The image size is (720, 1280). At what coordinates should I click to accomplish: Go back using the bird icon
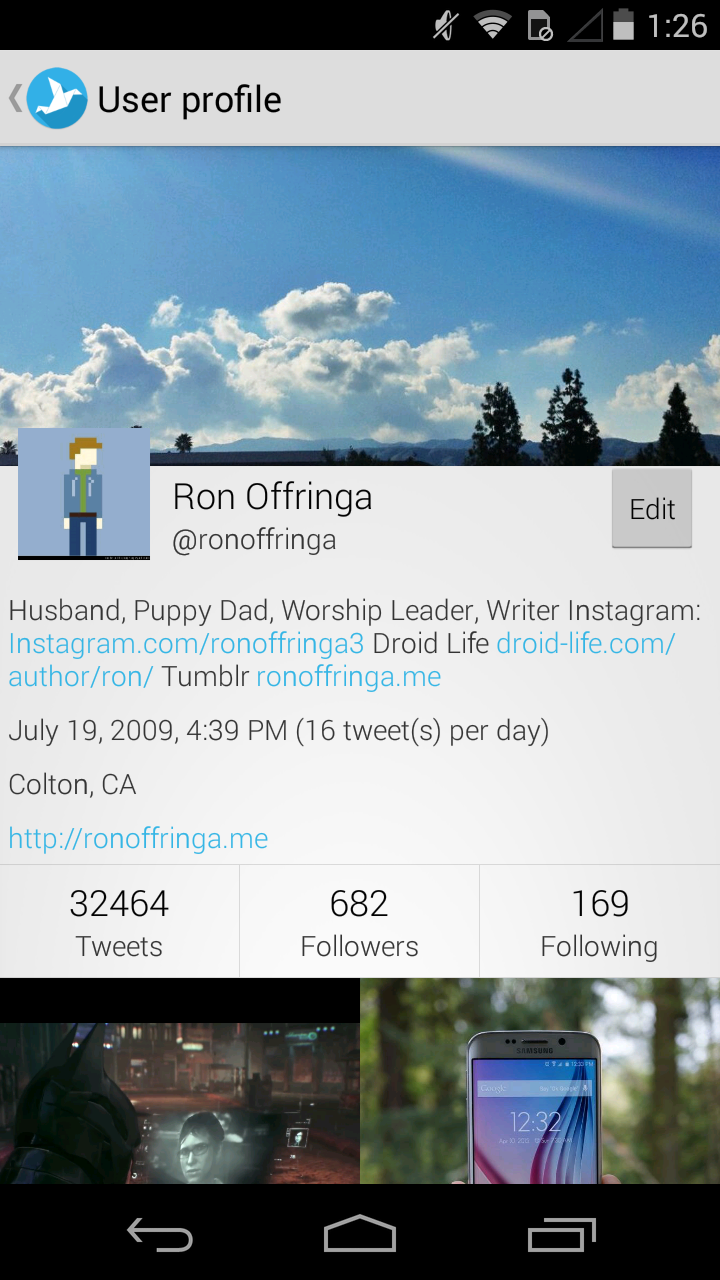(56, 98)
